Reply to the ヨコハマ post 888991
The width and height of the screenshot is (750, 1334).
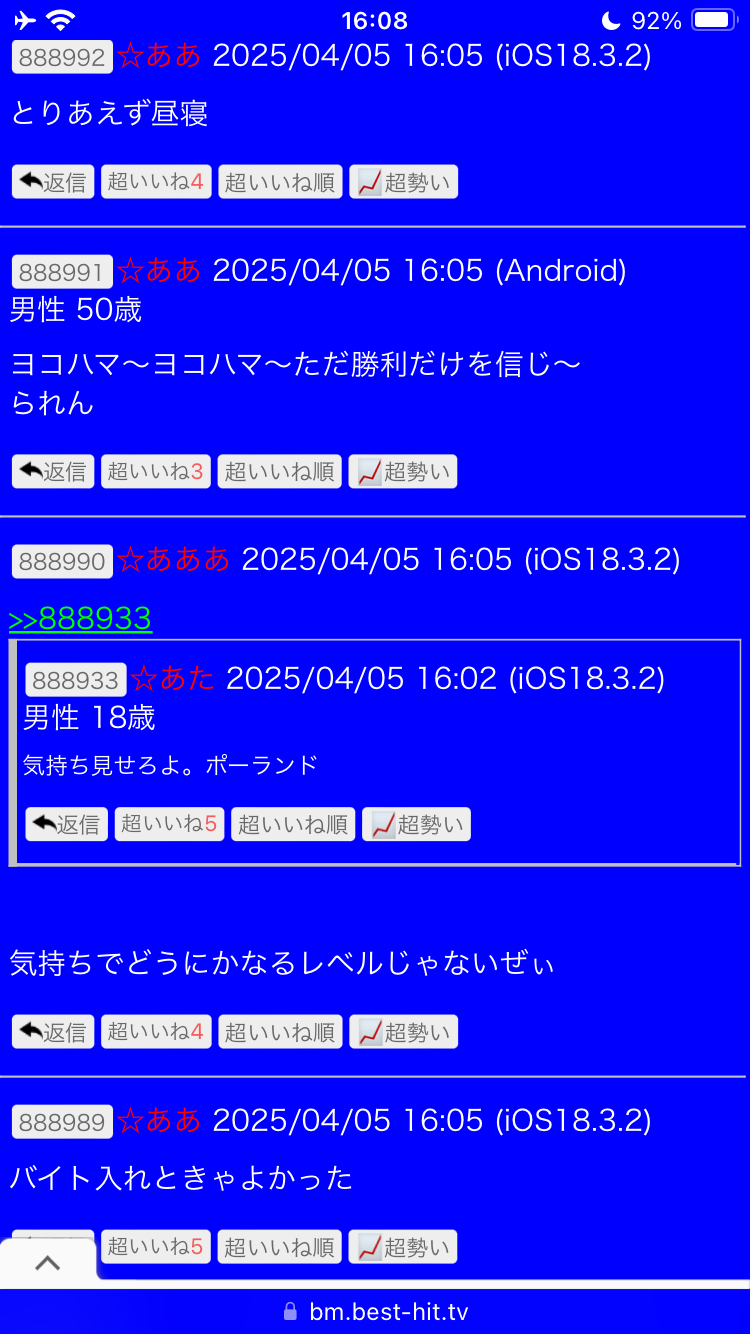53,471
